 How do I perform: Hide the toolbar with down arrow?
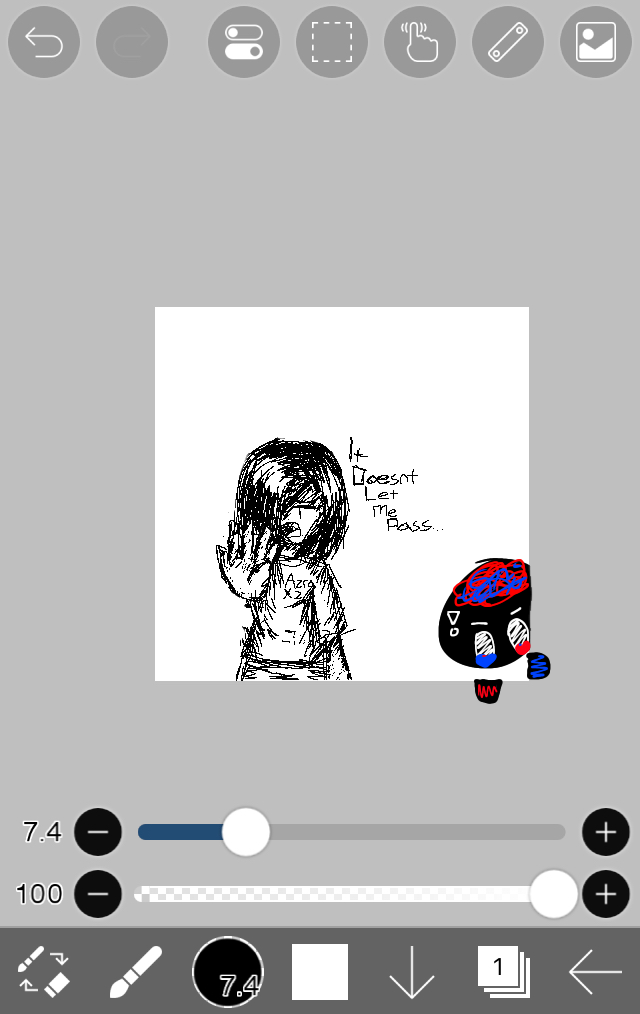(x=411, y=972)
